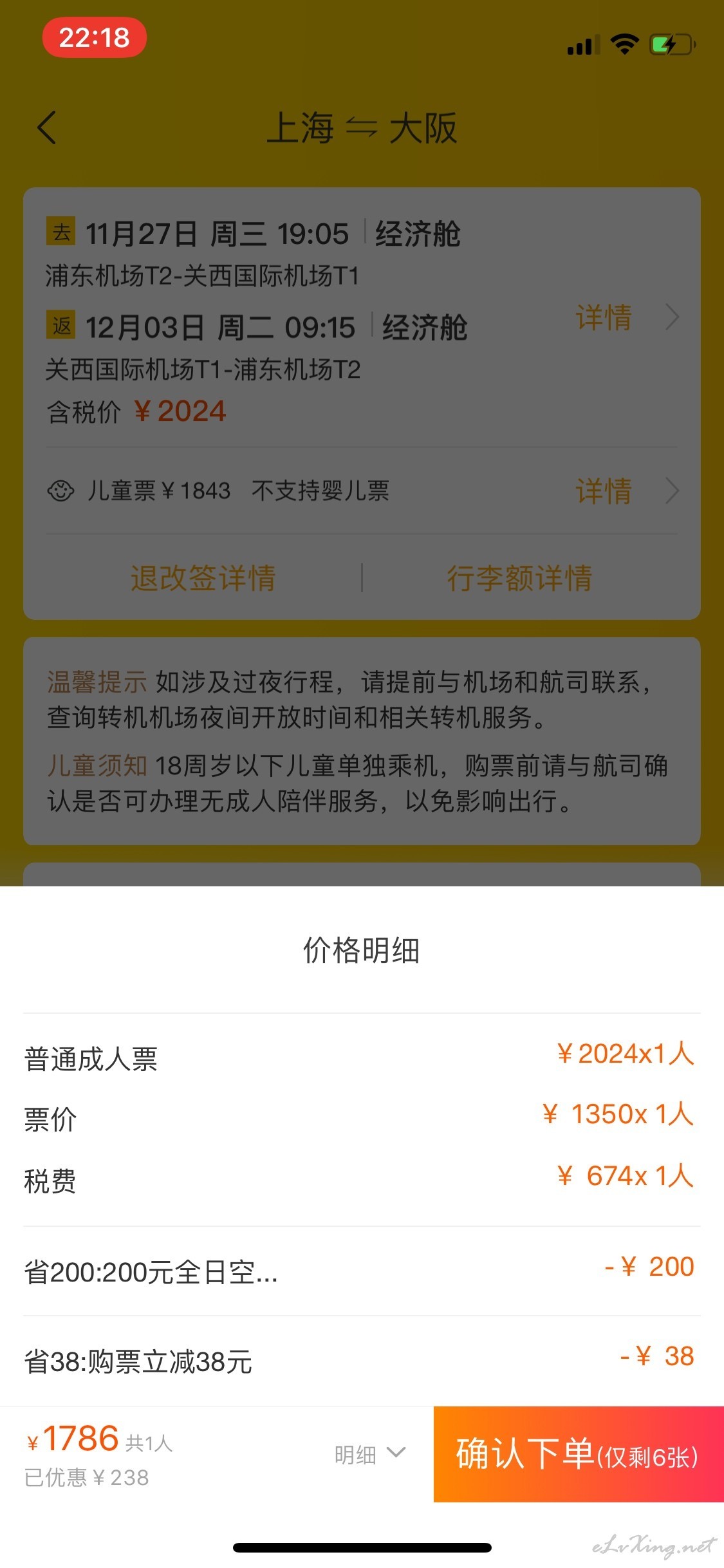The height and width of the screenshot is (1568, 724).
Task: Tap 确认下单 to place the order
Action: (x=579, y=1454)
